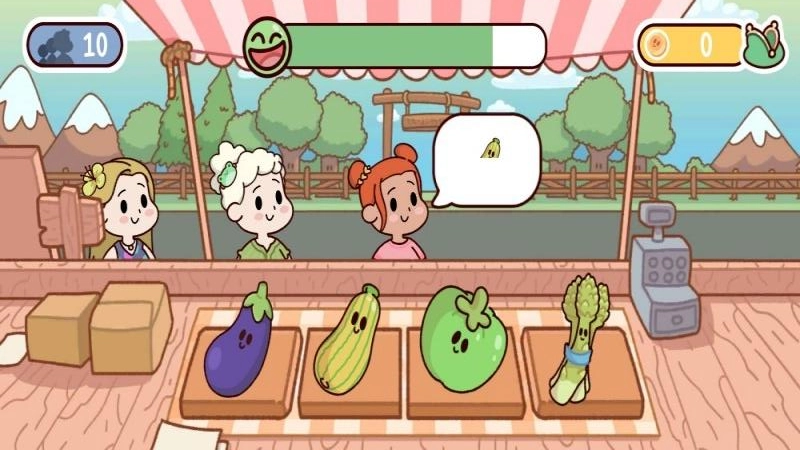Open the cash register

coord(663,269)
